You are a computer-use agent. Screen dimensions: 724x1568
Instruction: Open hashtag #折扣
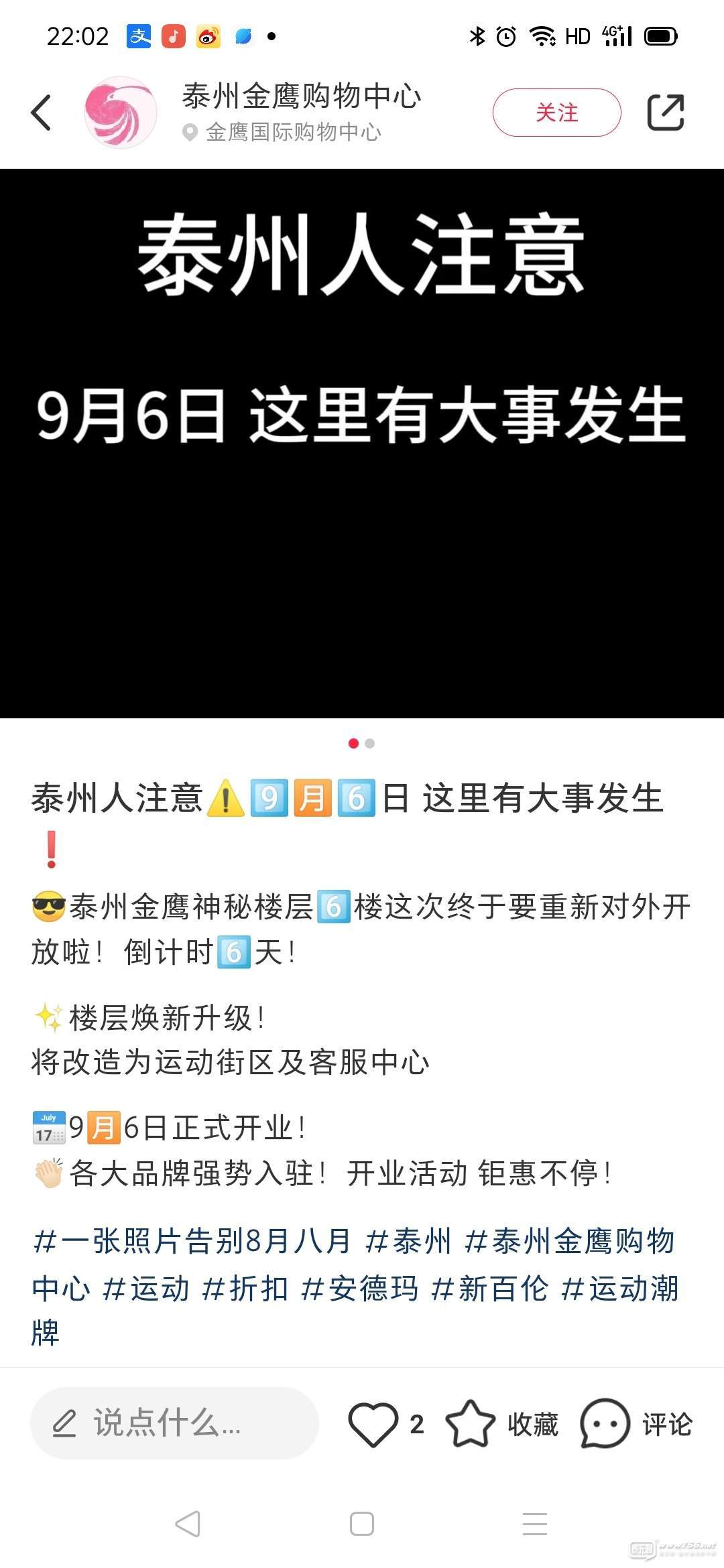click(245, 1288)
